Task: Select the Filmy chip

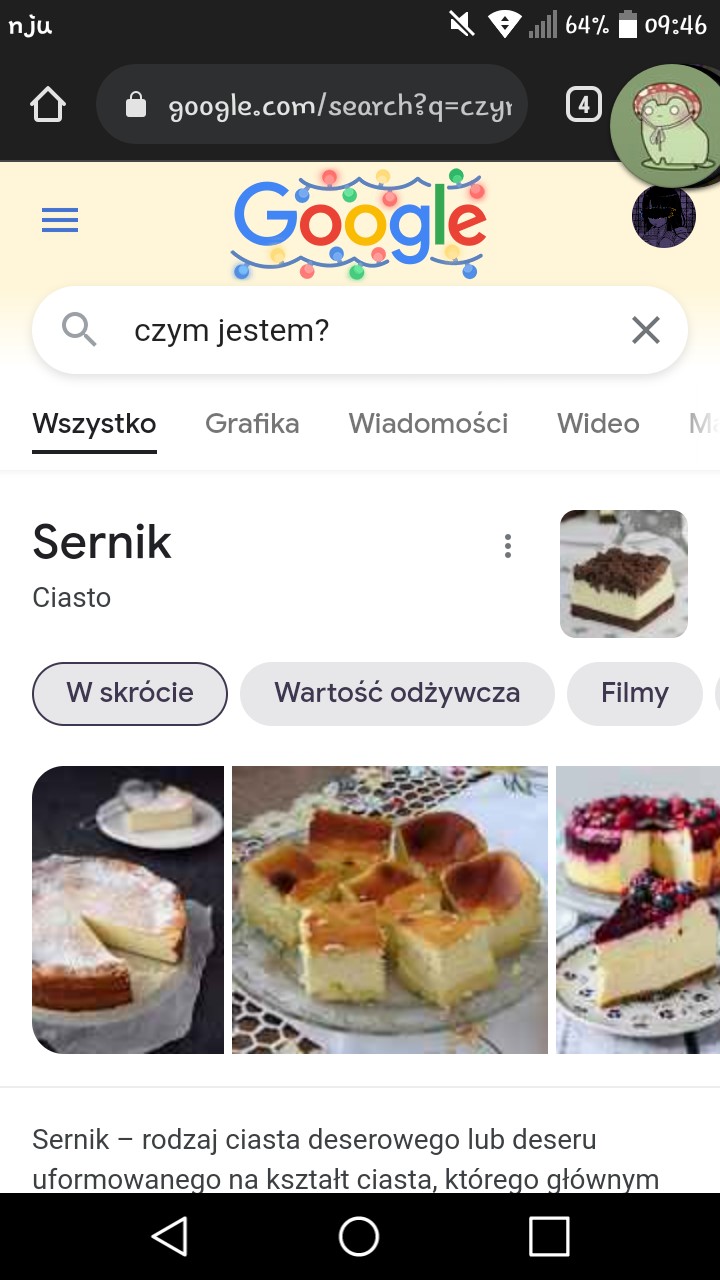Action: 635,693
